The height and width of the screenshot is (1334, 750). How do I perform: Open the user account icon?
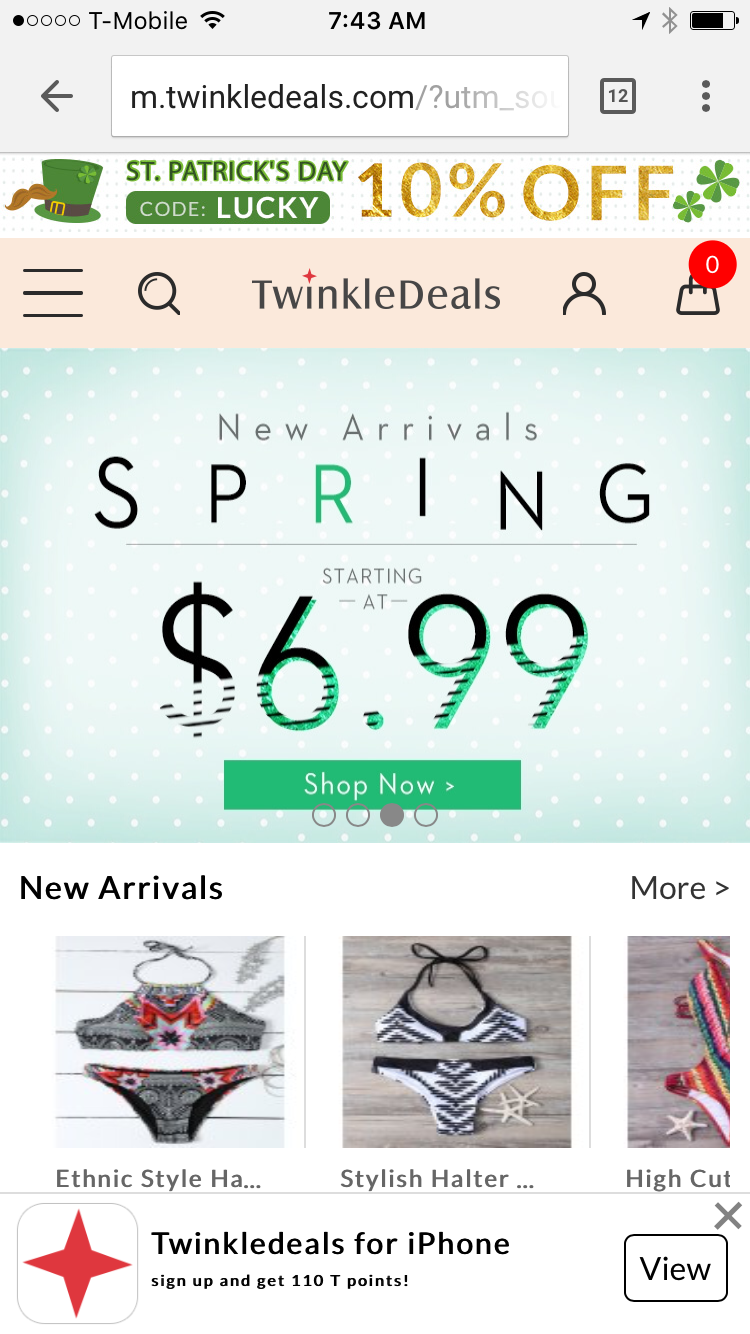[x=584, y=294]
